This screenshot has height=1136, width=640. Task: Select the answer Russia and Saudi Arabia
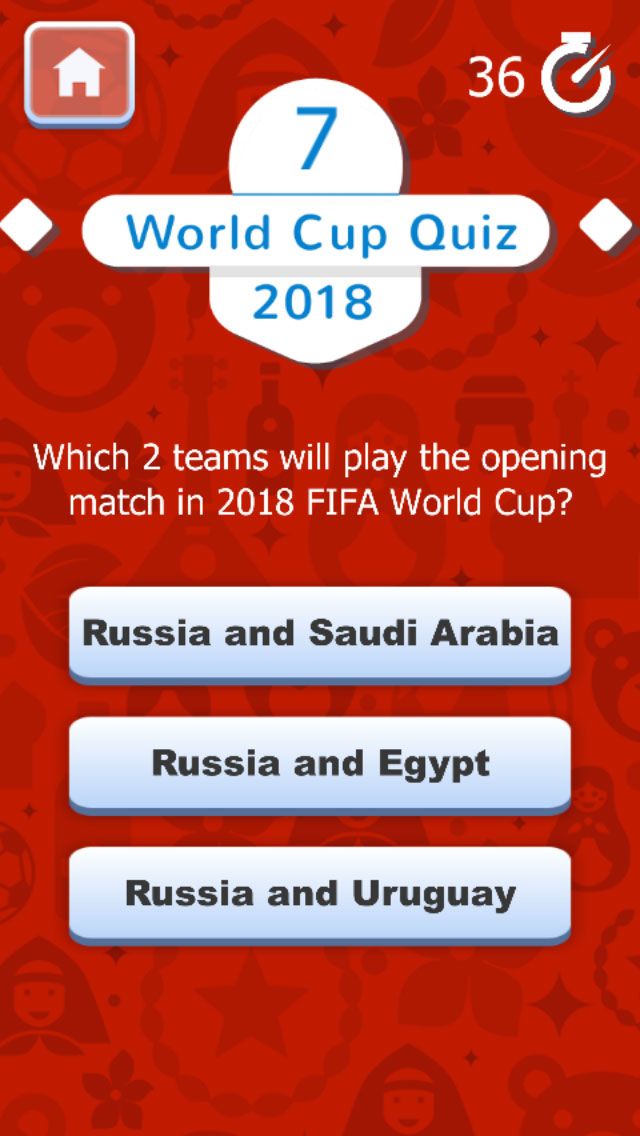point(320,633)
